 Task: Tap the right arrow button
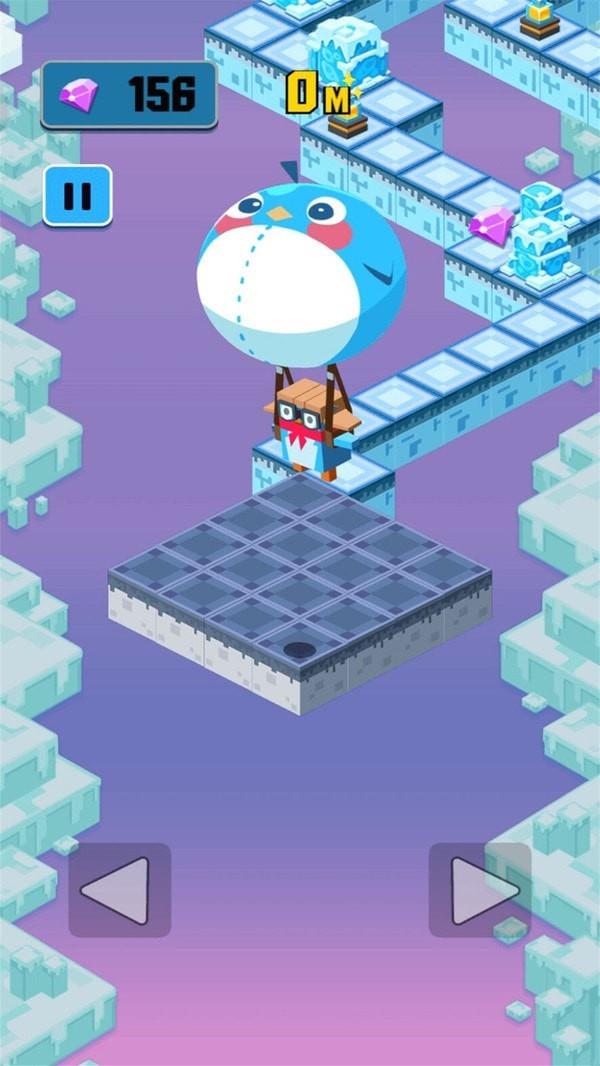click(x=480, y=890)
